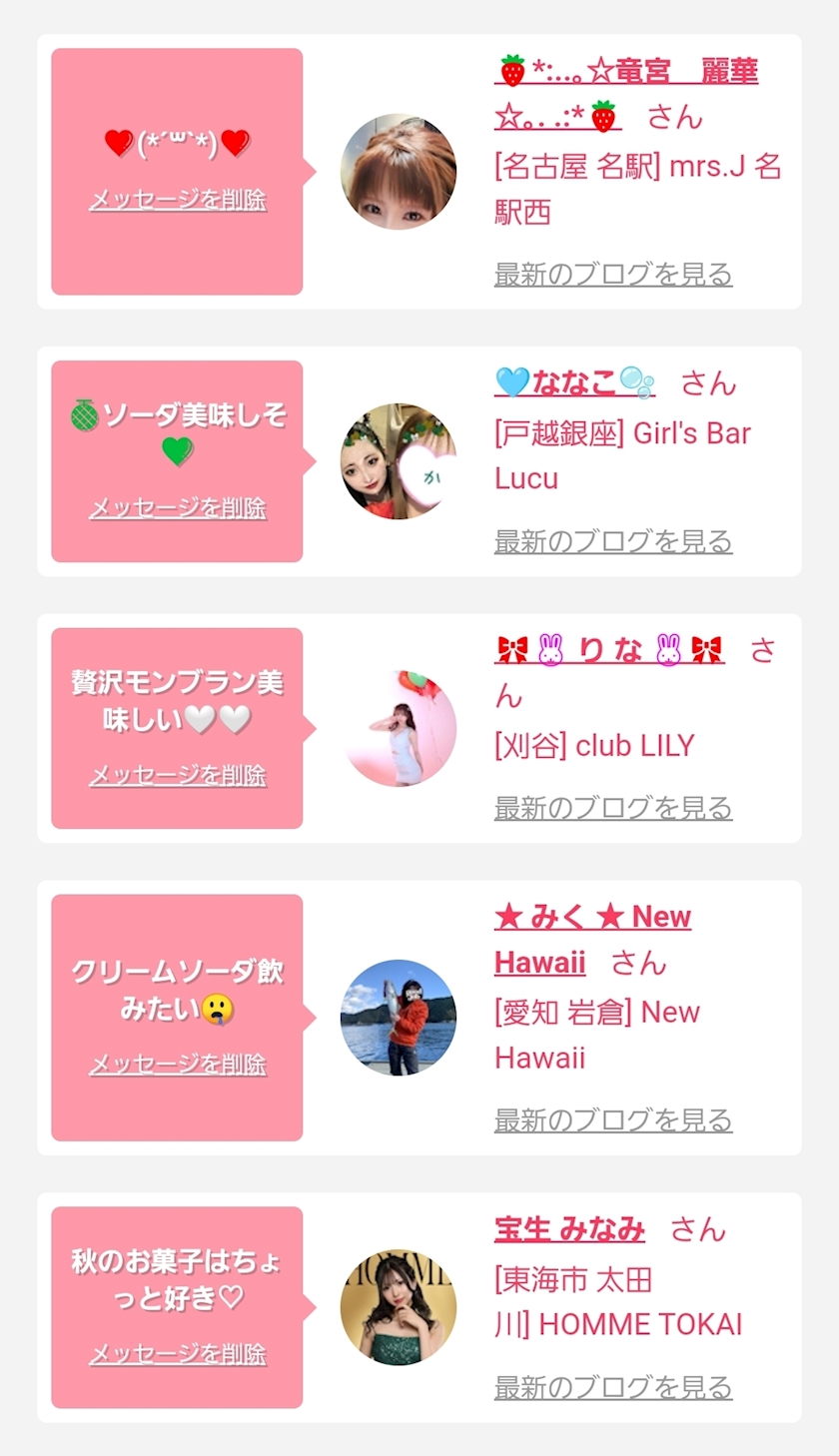Open 宝生 みなみ's profile link

pyautogui.click(x=569, y=1229)
